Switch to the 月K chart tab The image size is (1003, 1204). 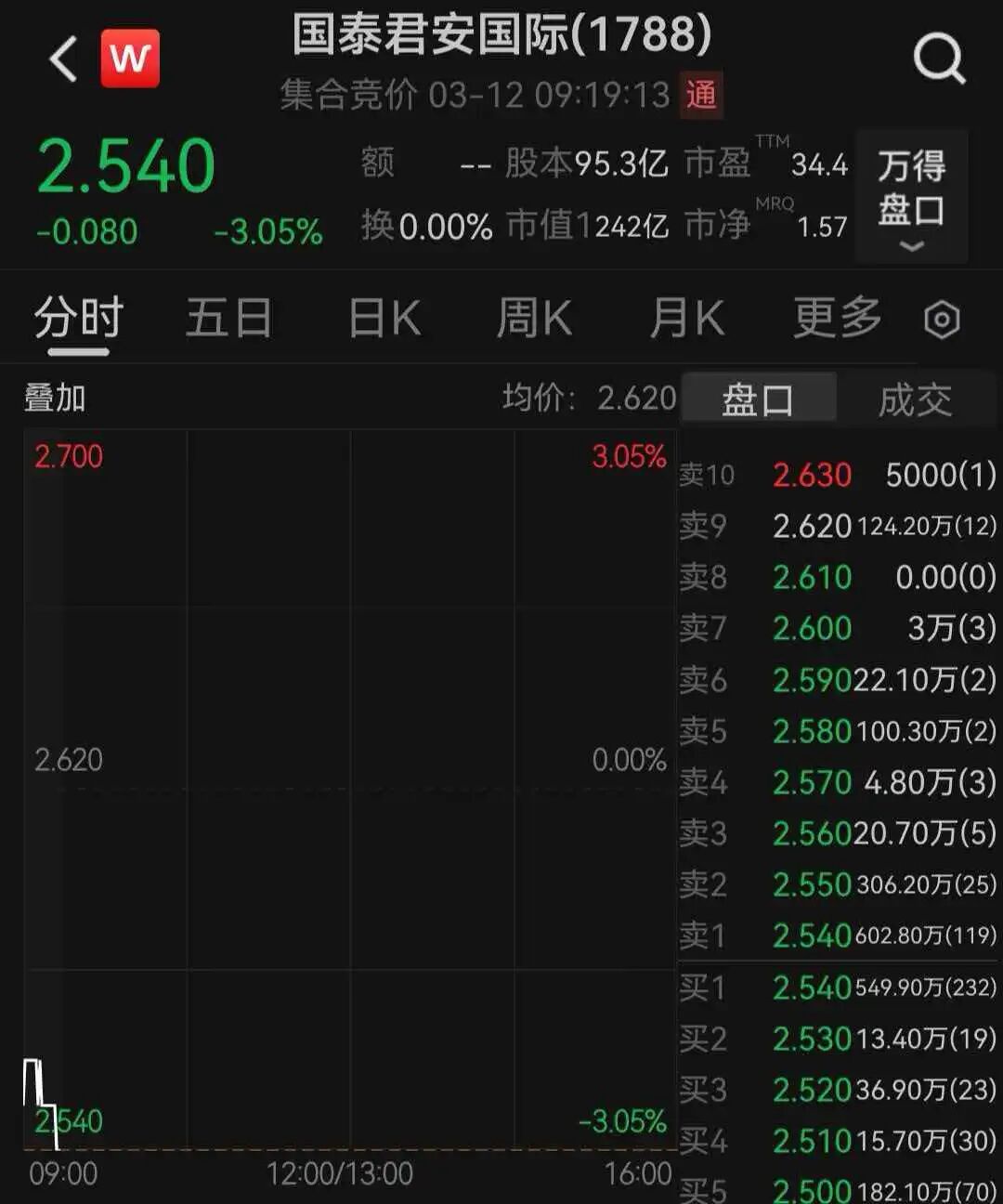686,319
